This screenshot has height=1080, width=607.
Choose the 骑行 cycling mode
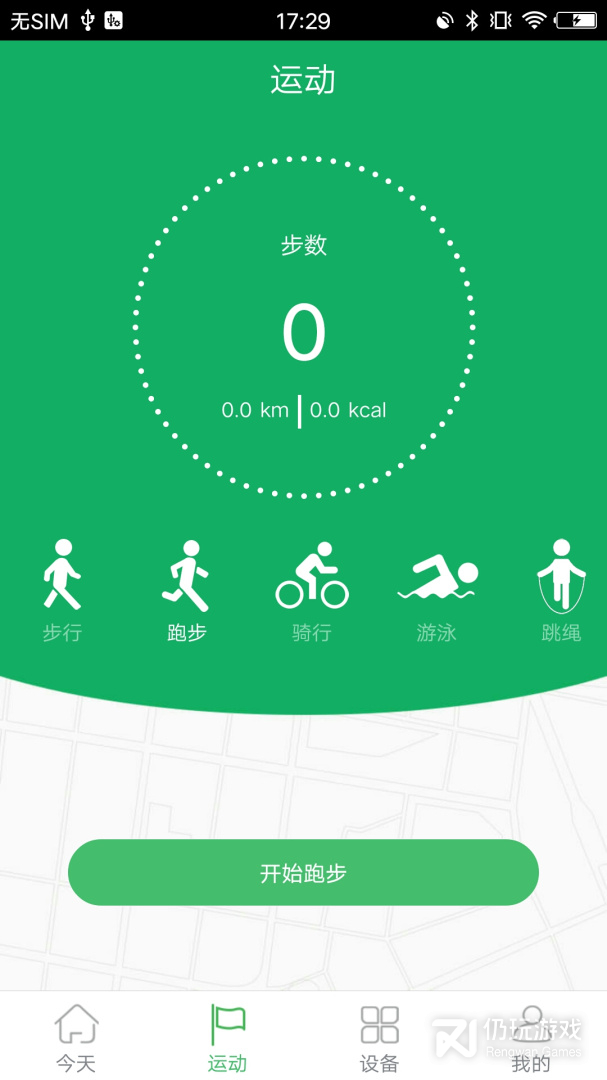click(x=312, y=590)
